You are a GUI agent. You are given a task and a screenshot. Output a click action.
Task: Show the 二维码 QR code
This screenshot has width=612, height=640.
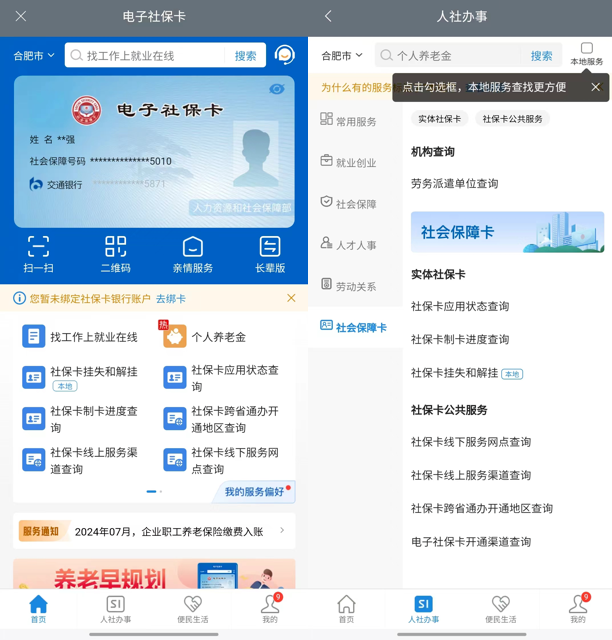(x=116, y=254)
